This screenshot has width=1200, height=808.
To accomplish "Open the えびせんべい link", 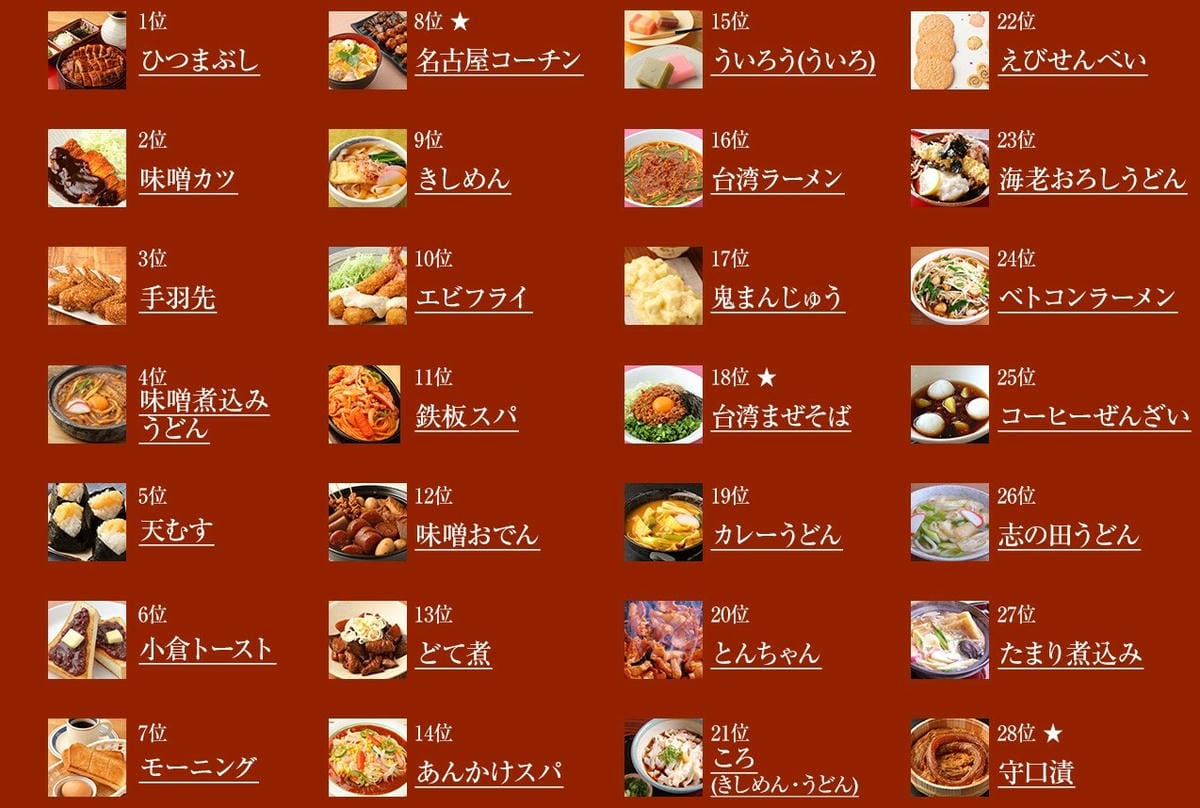I will (1072, 60).
